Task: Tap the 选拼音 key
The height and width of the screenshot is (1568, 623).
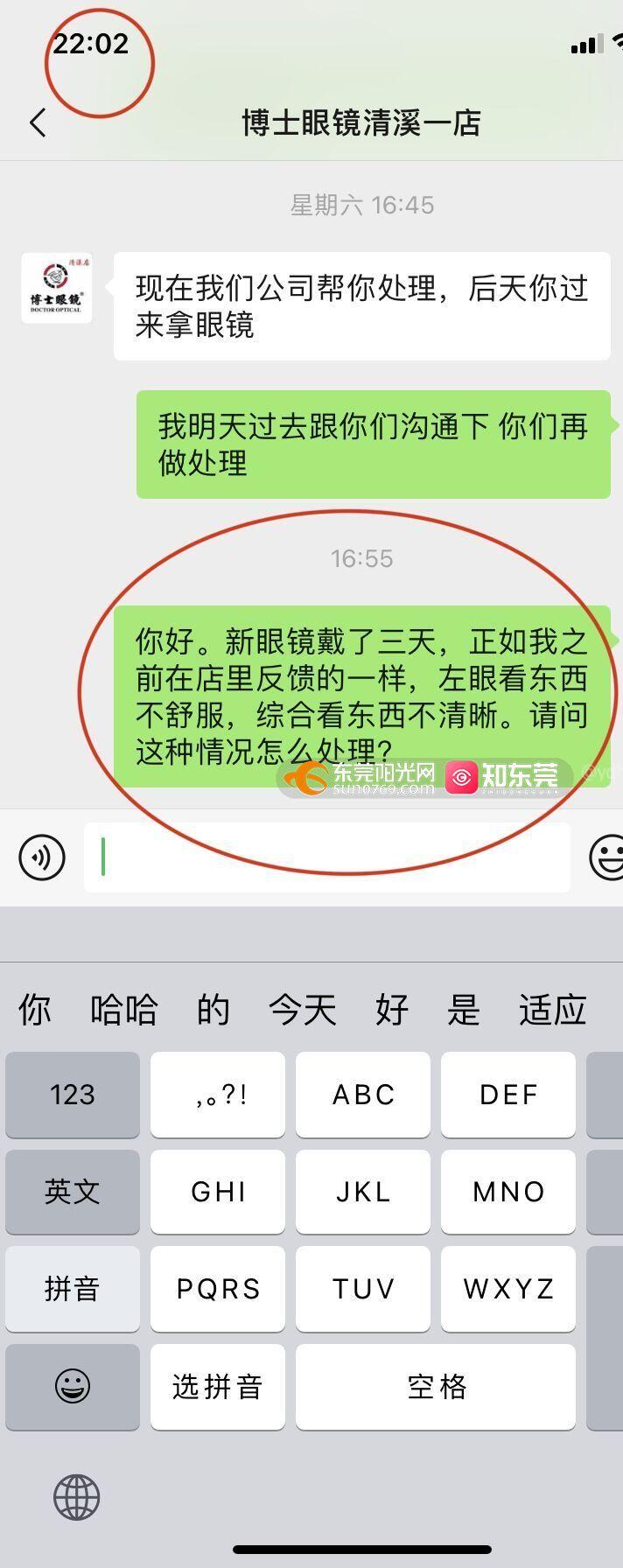Action: (218, 1387)
